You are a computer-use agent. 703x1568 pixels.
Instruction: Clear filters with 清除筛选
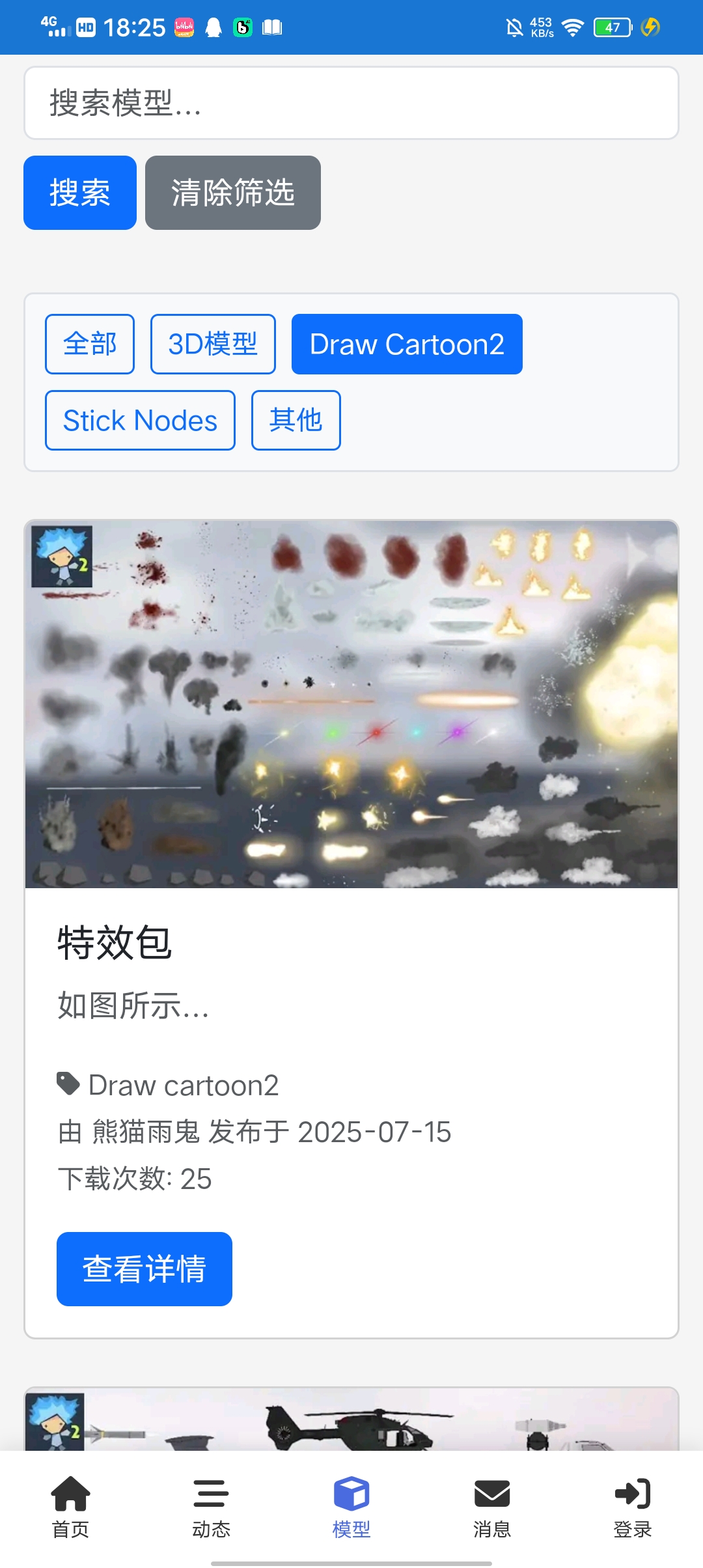[232, 193]
